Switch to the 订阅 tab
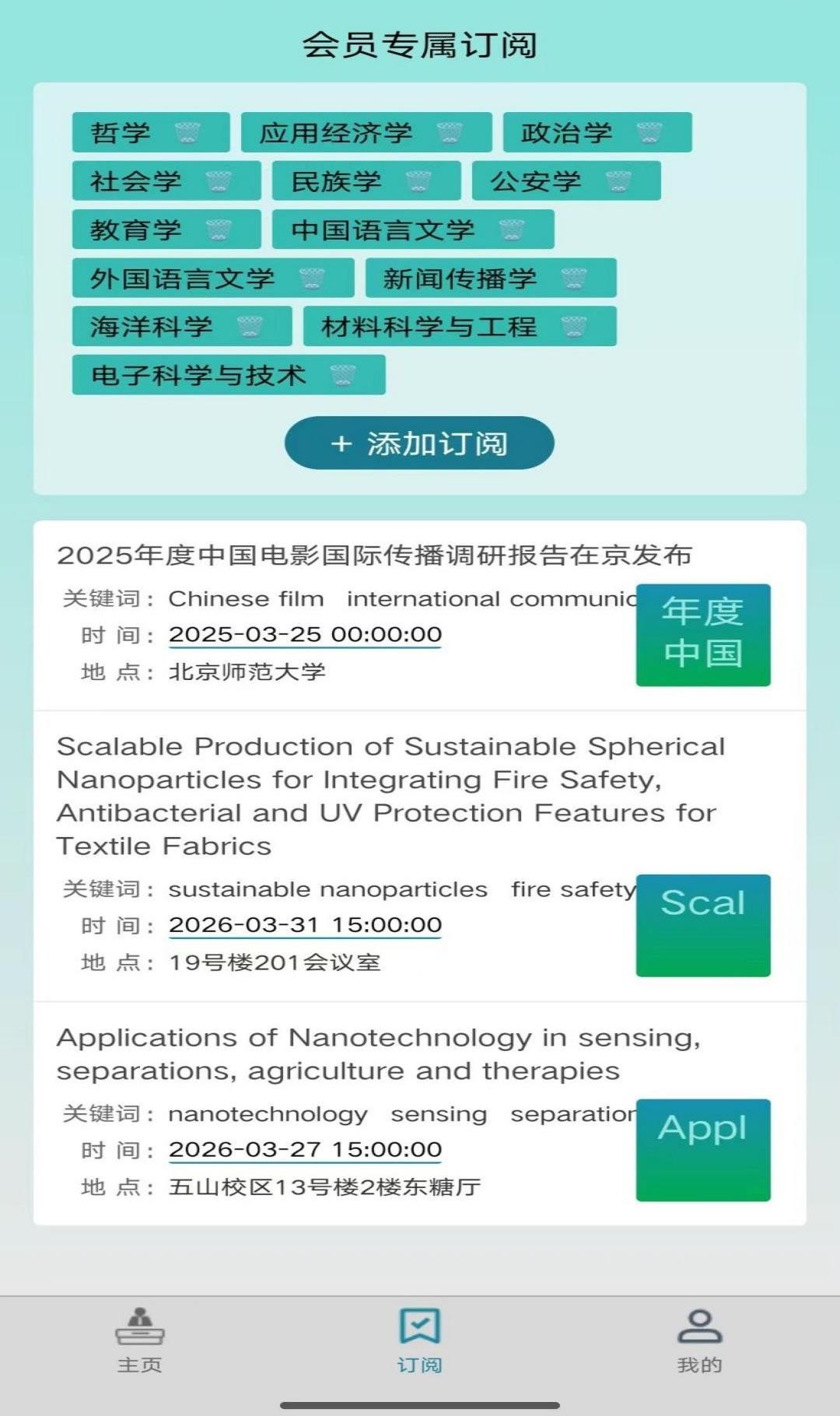 tap(419, 1330)
